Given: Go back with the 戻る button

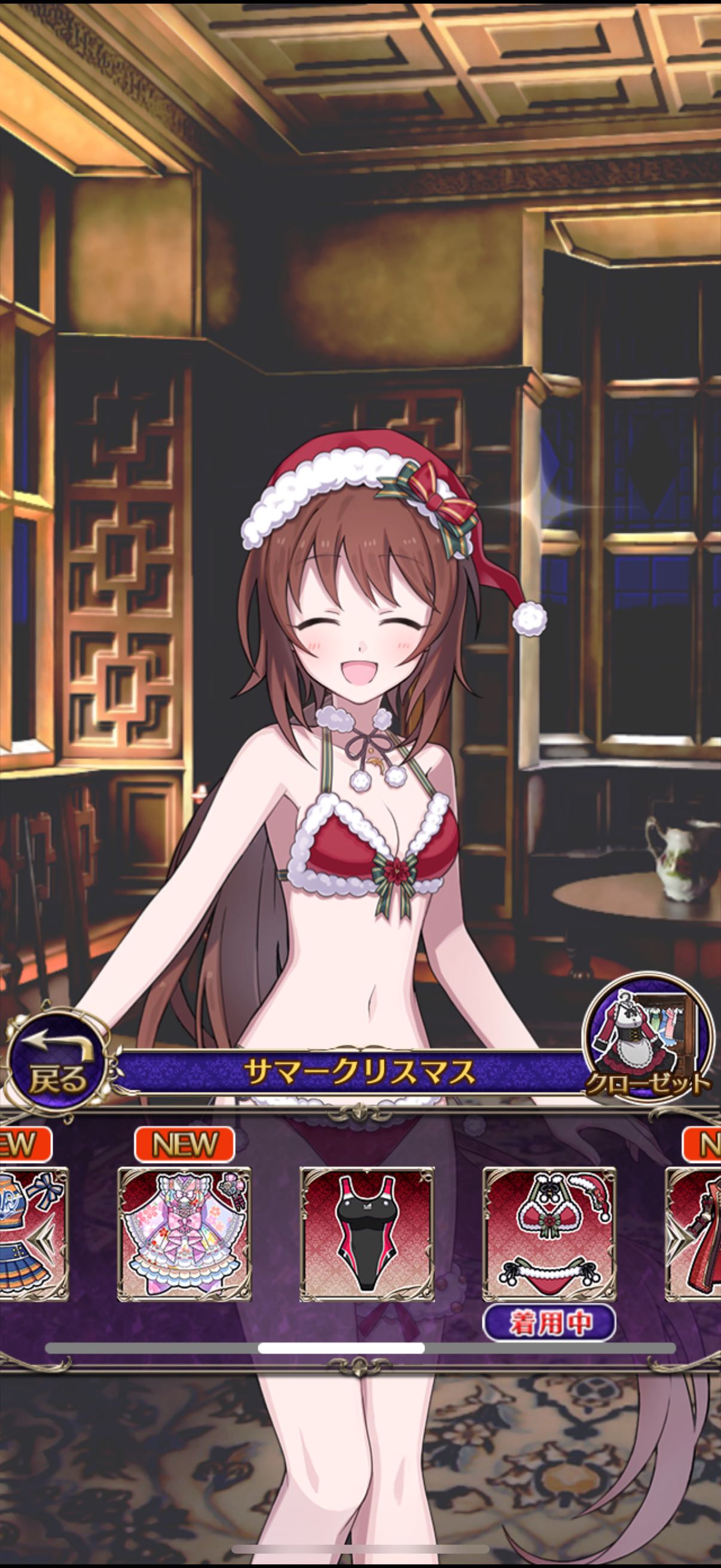Looking at the screenshot, I should (56, 1059).
